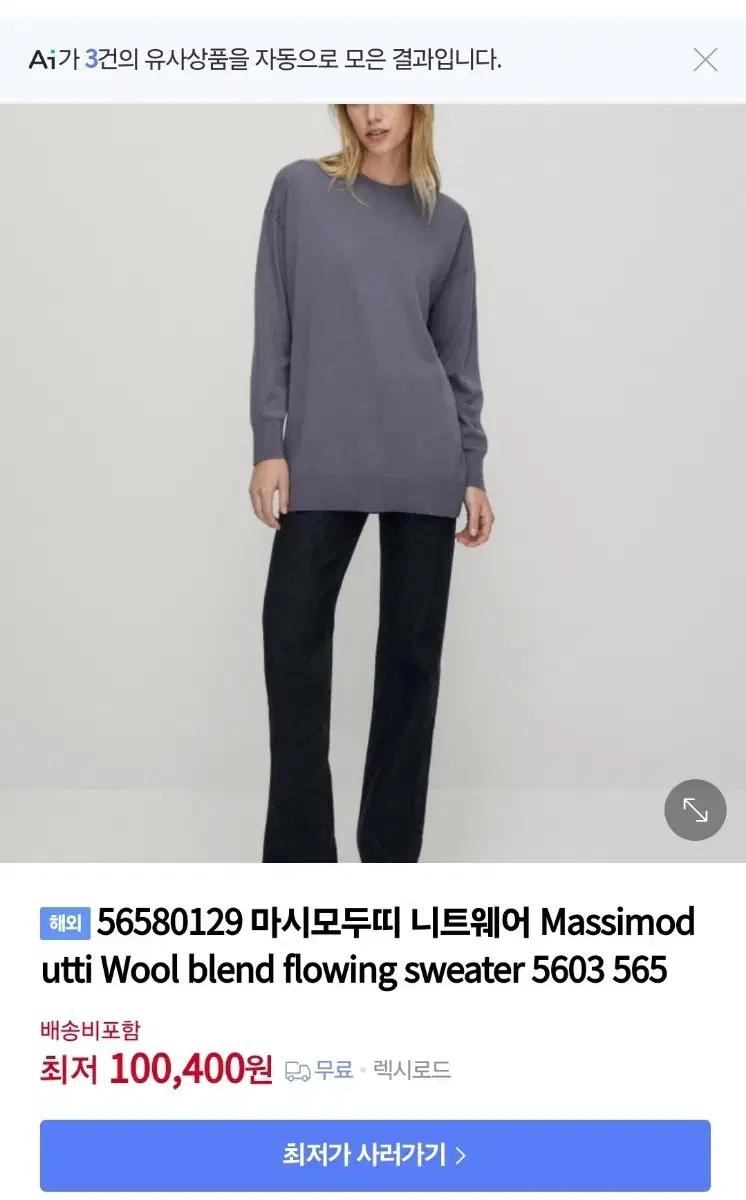
Task: Tap the chevron inside the blue purchase button
Action: (x=461, y=1156)
